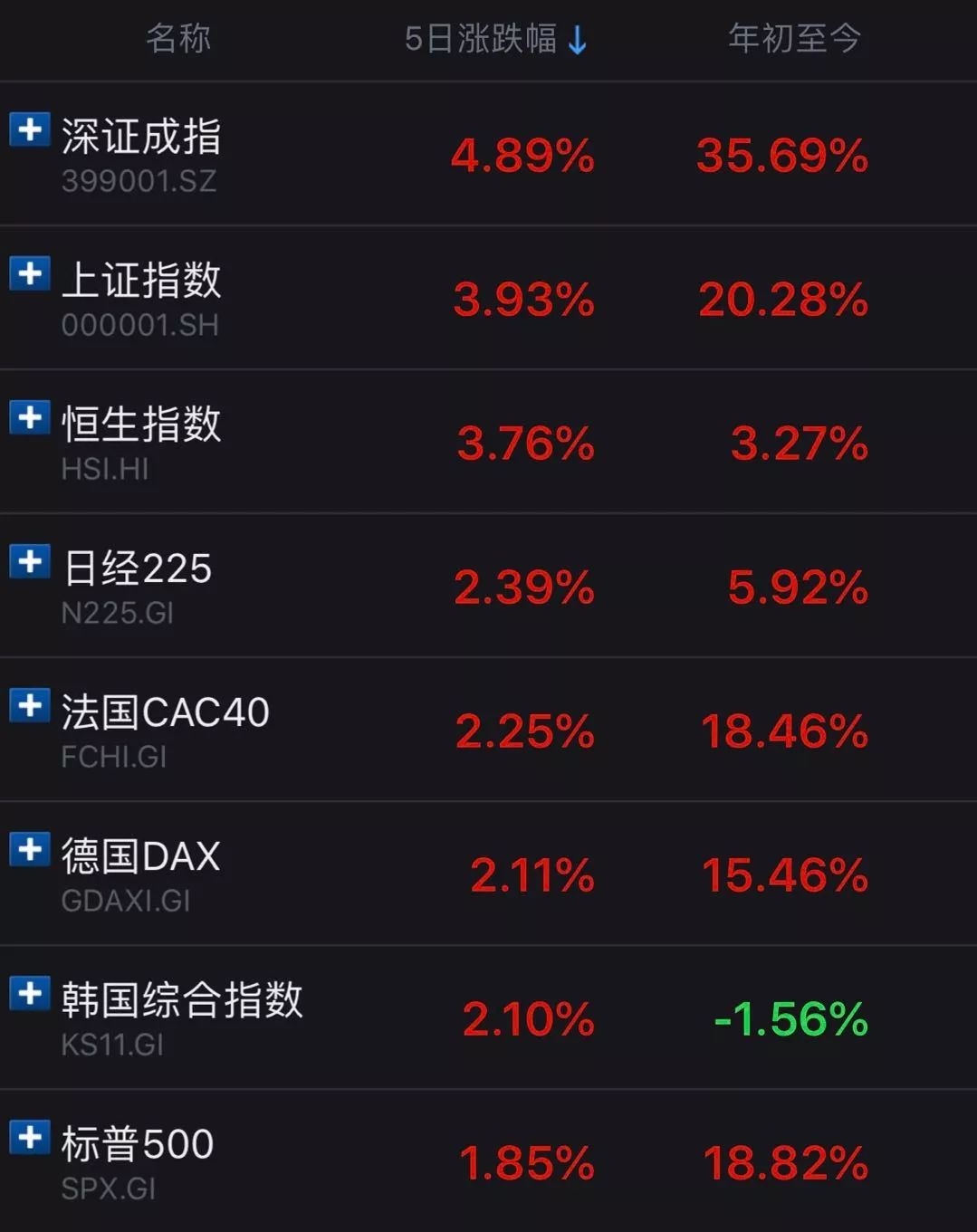The image size is (977, 1232).
Task: Add 法国CAC40 via its plus icon
Action: (x=30, y=705)
